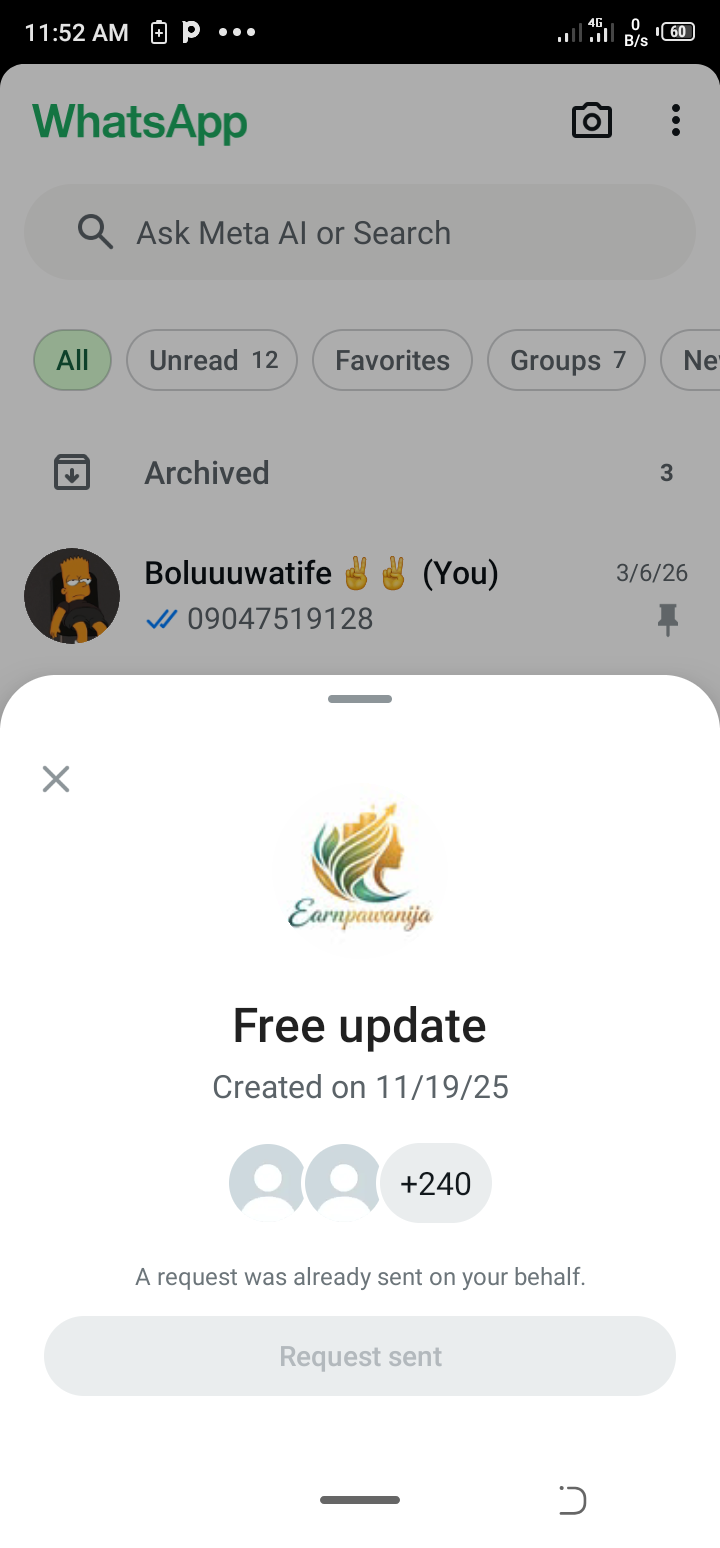Select the All filter chip
Screen dimensions: 720x1548
[72, 360]
